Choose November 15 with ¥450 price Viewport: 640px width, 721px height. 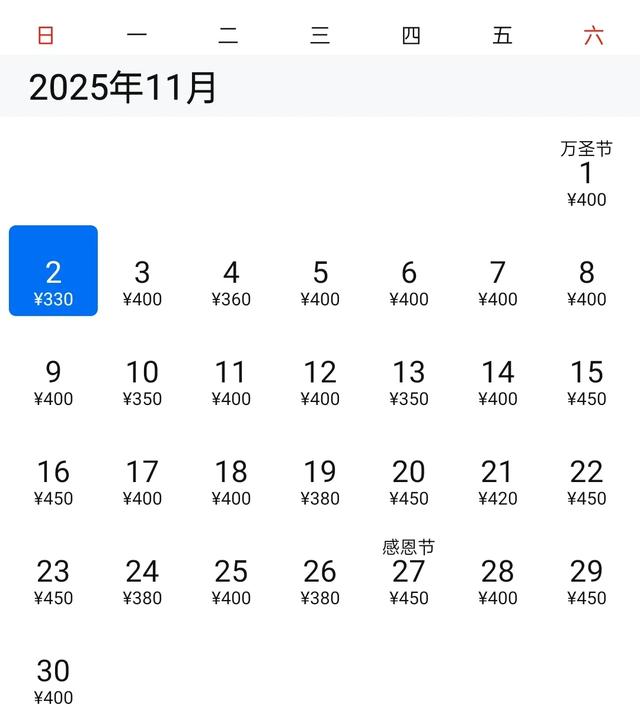click(x=586, y=381)
